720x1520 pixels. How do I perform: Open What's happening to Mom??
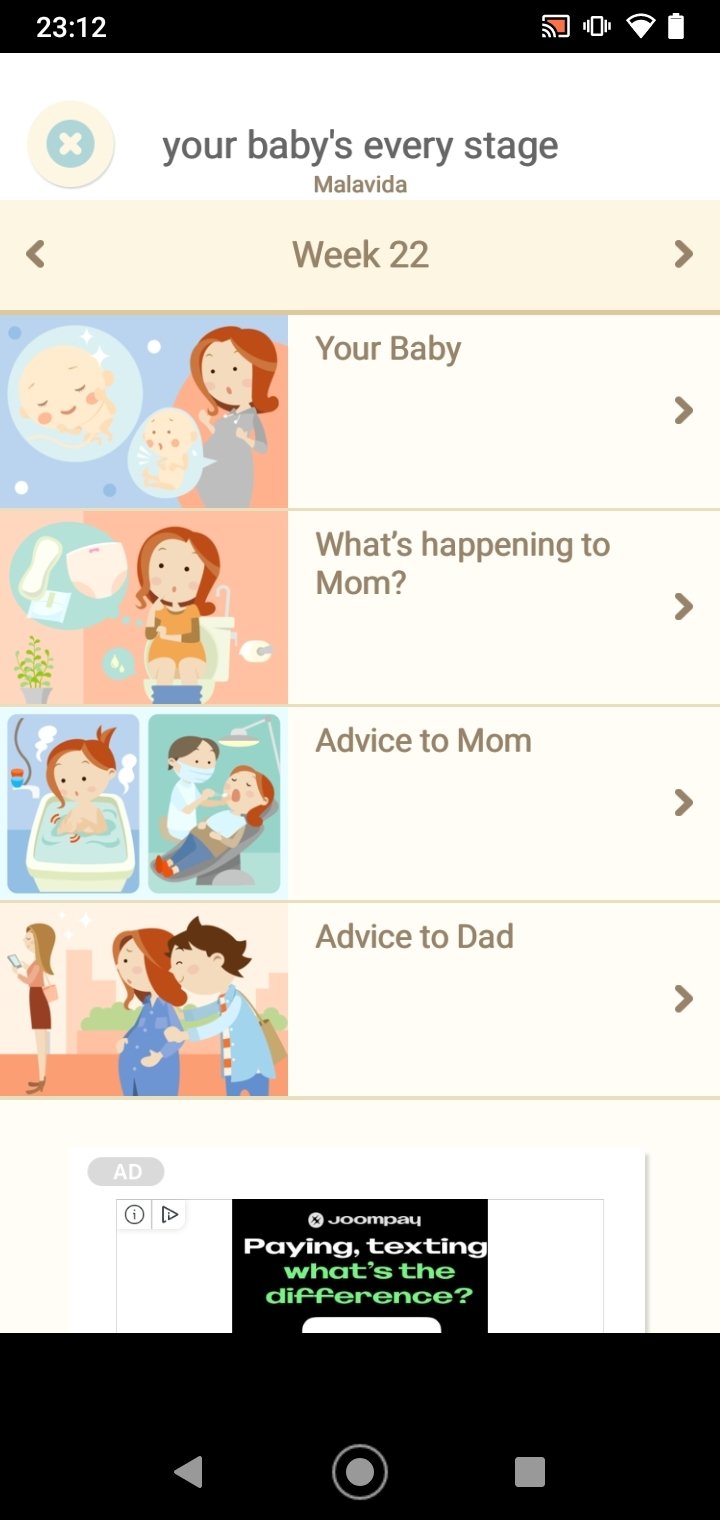tap(360, 607)
